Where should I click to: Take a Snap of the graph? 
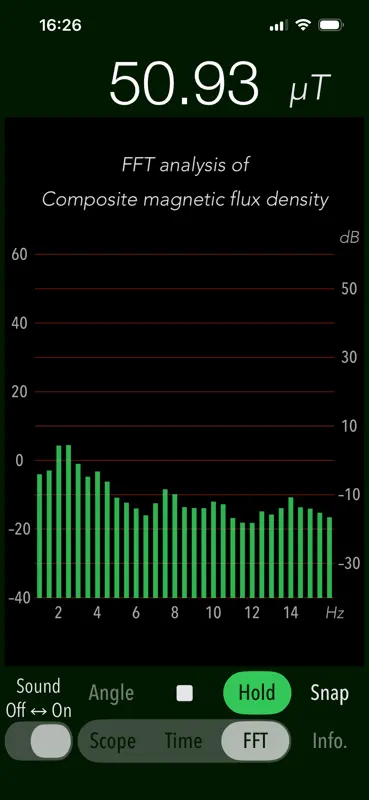pyautogui.click(x=330, y=693)
